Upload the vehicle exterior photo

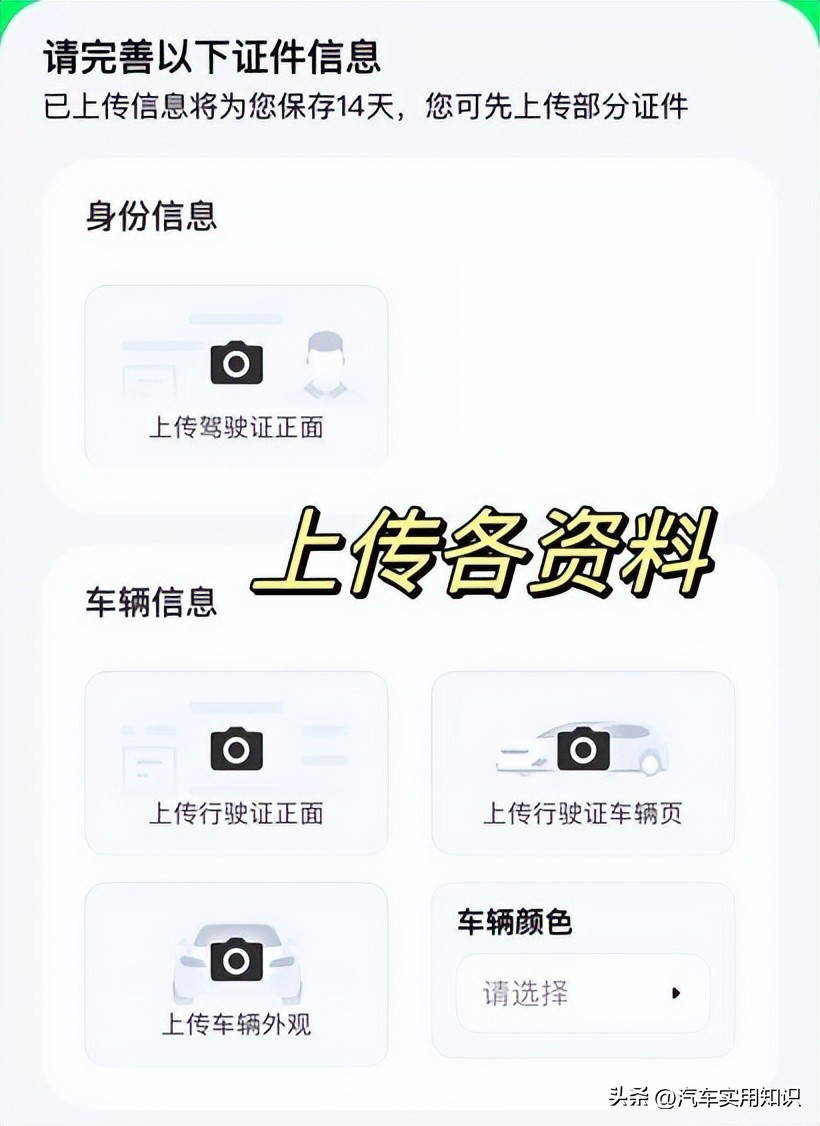coord(236,973)
